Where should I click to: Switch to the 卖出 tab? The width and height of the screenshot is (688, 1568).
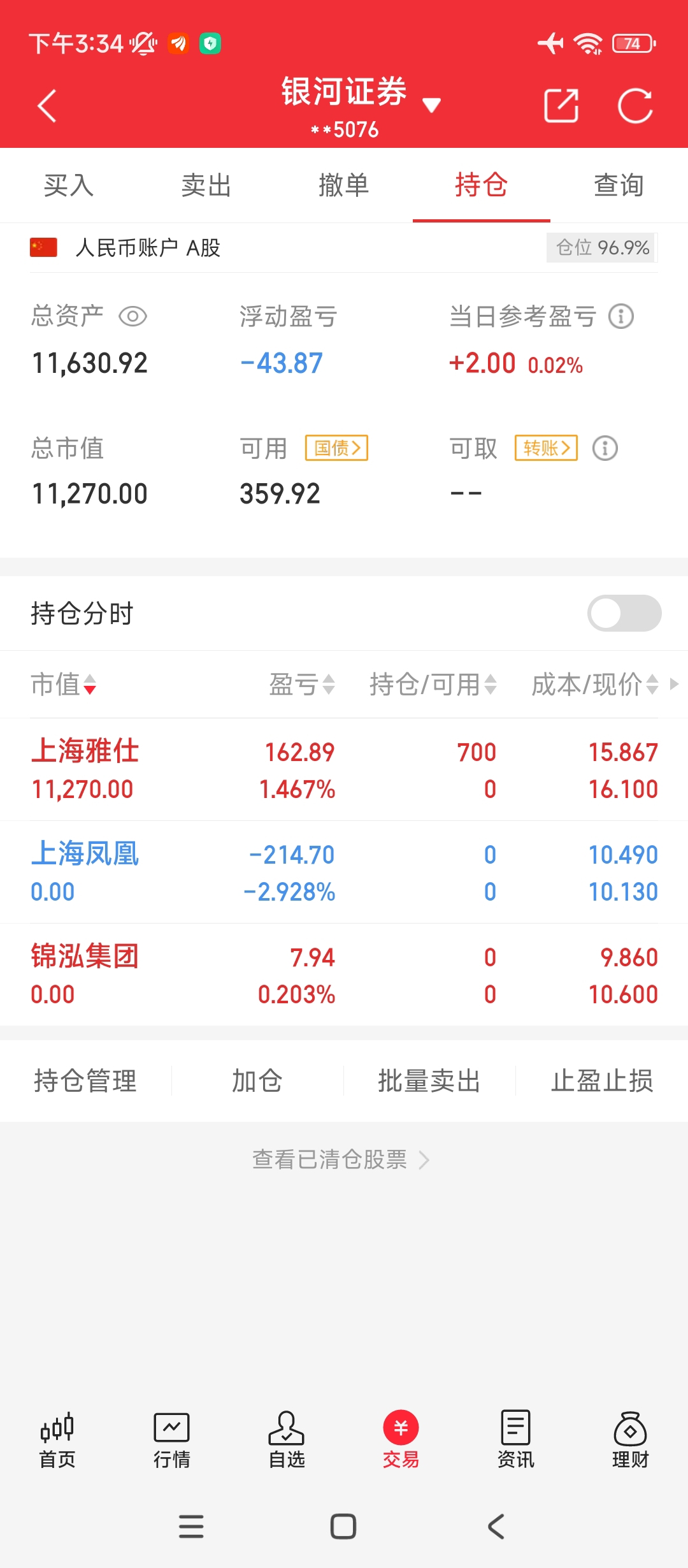point(206,185)
